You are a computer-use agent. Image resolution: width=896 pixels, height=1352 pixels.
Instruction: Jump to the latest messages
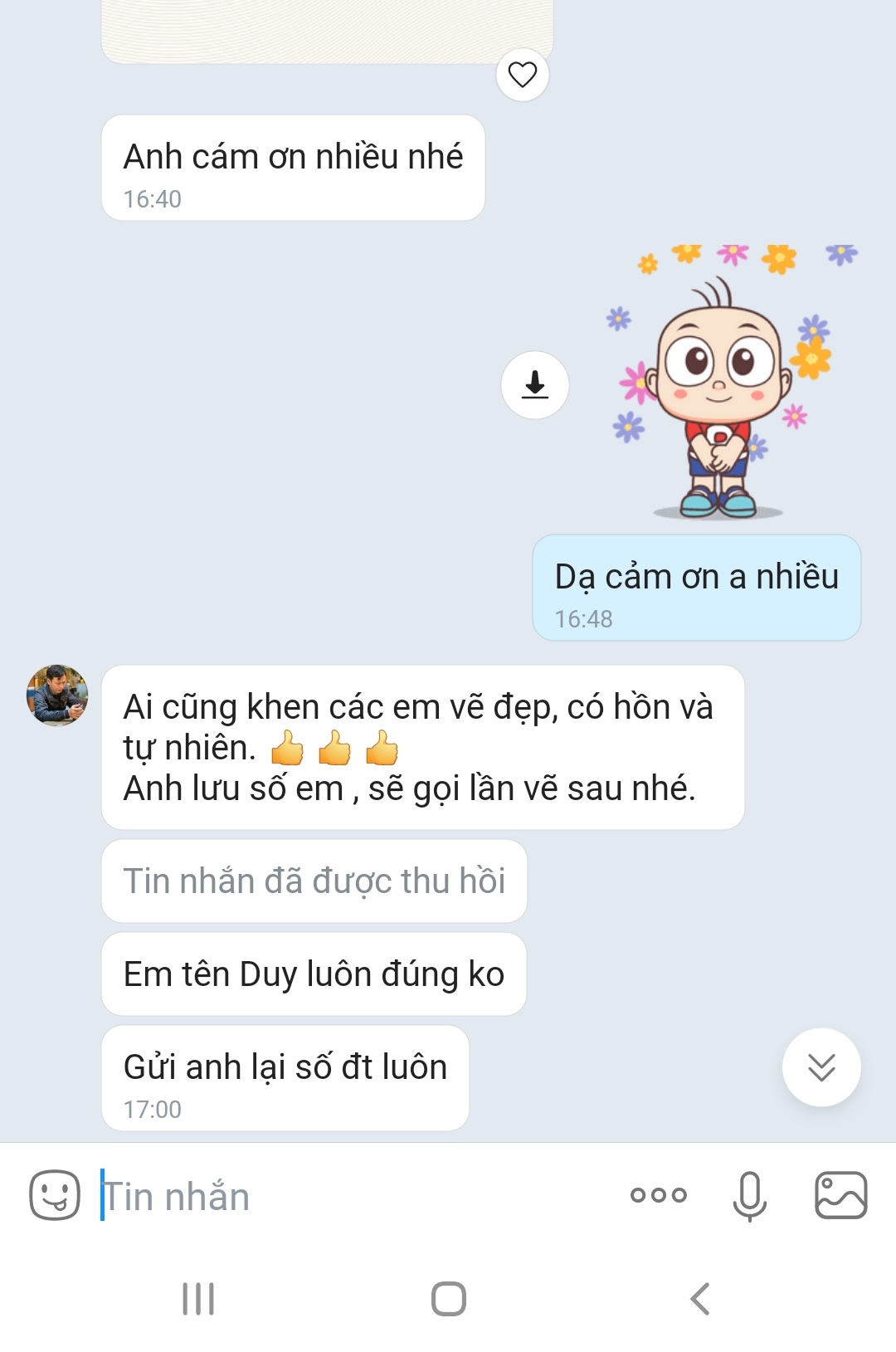pos(821,1067)
